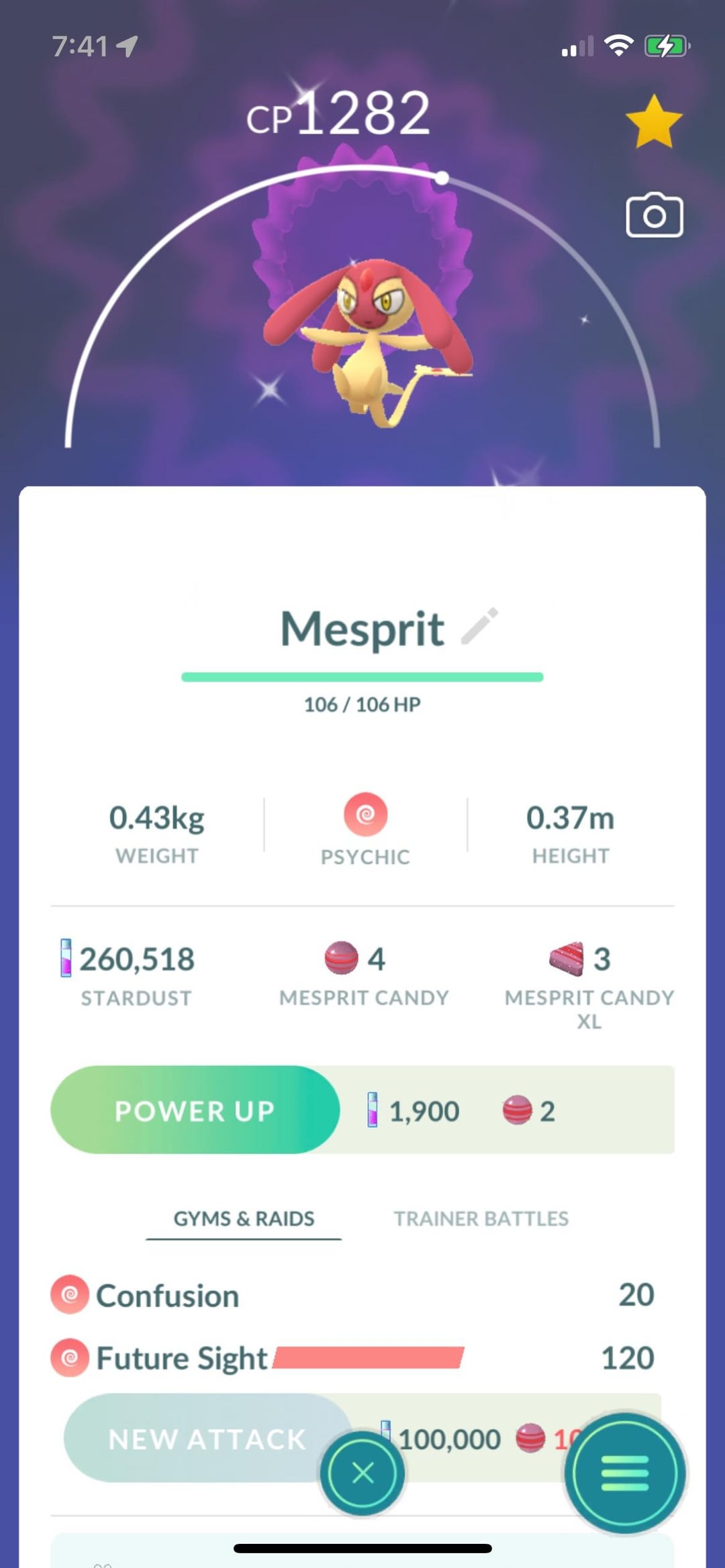725x1568 pixels.
Task: Tap Power Up button
Action: [195, 1110]
